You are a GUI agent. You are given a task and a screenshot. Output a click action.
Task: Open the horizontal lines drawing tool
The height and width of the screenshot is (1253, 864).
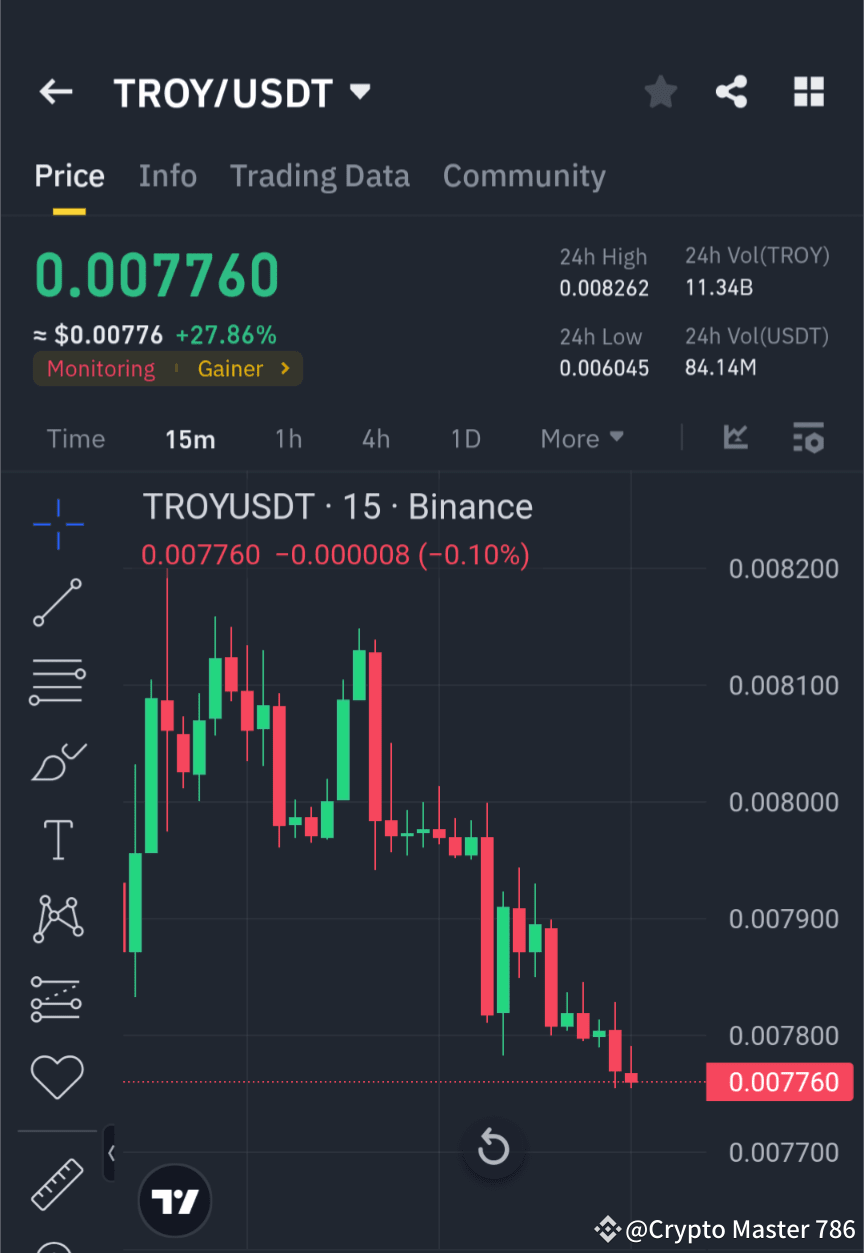tap(57, 682)
